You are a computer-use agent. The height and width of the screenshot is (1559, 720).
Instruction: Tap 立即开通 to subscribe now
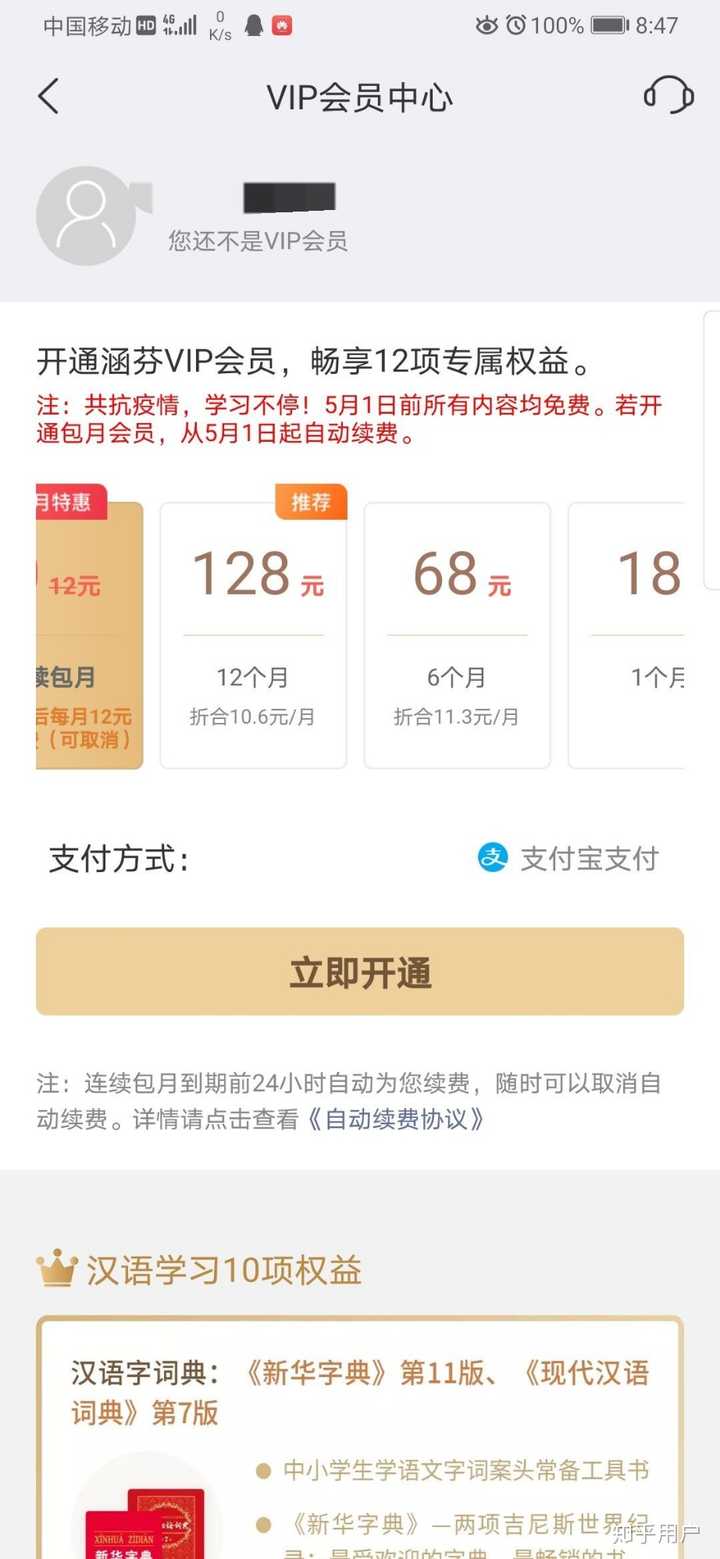(360, 972)
